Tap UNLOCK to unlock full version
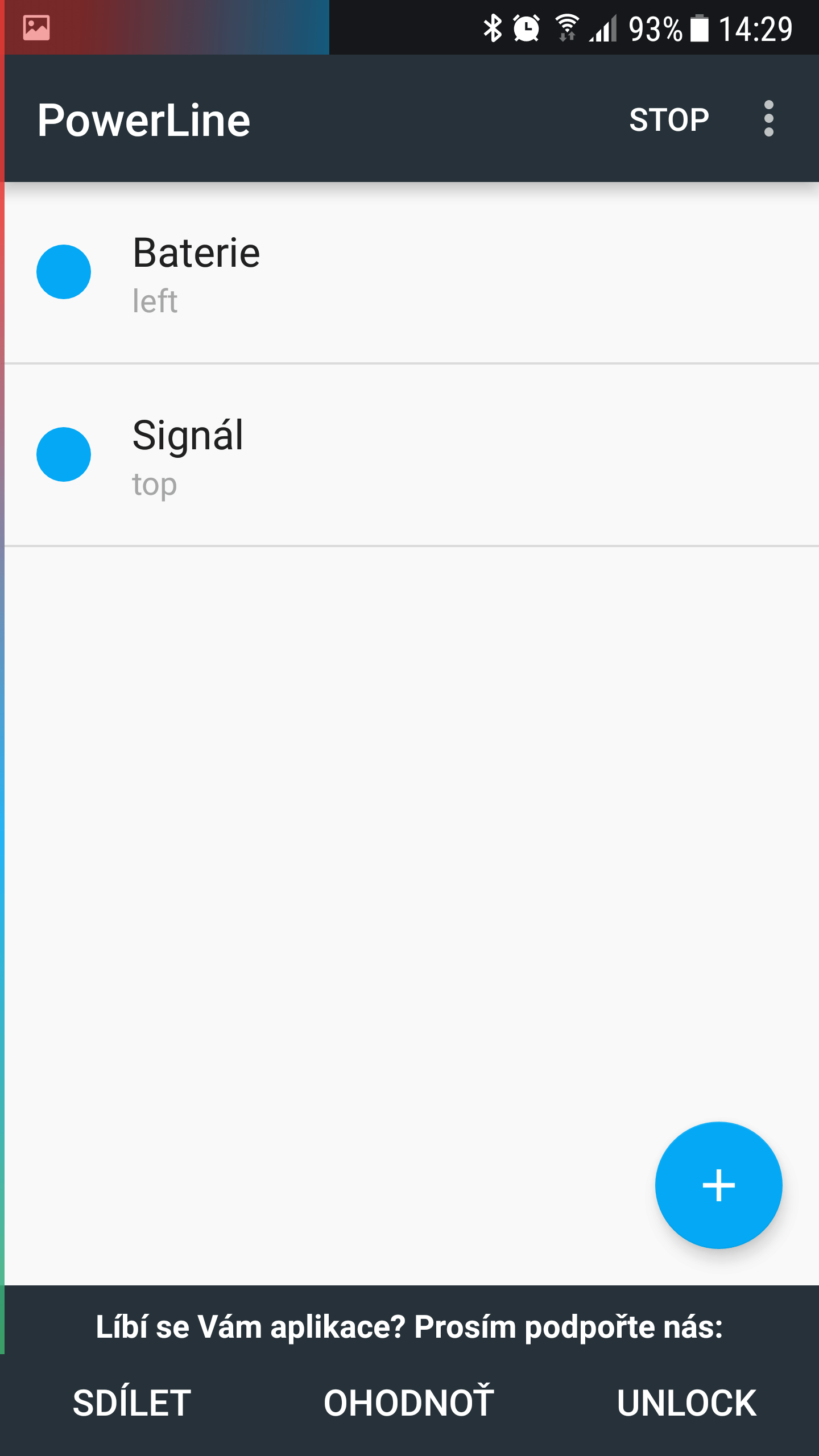The height and width of the screenshot is (1456, 819). [x=686, y=1403]
